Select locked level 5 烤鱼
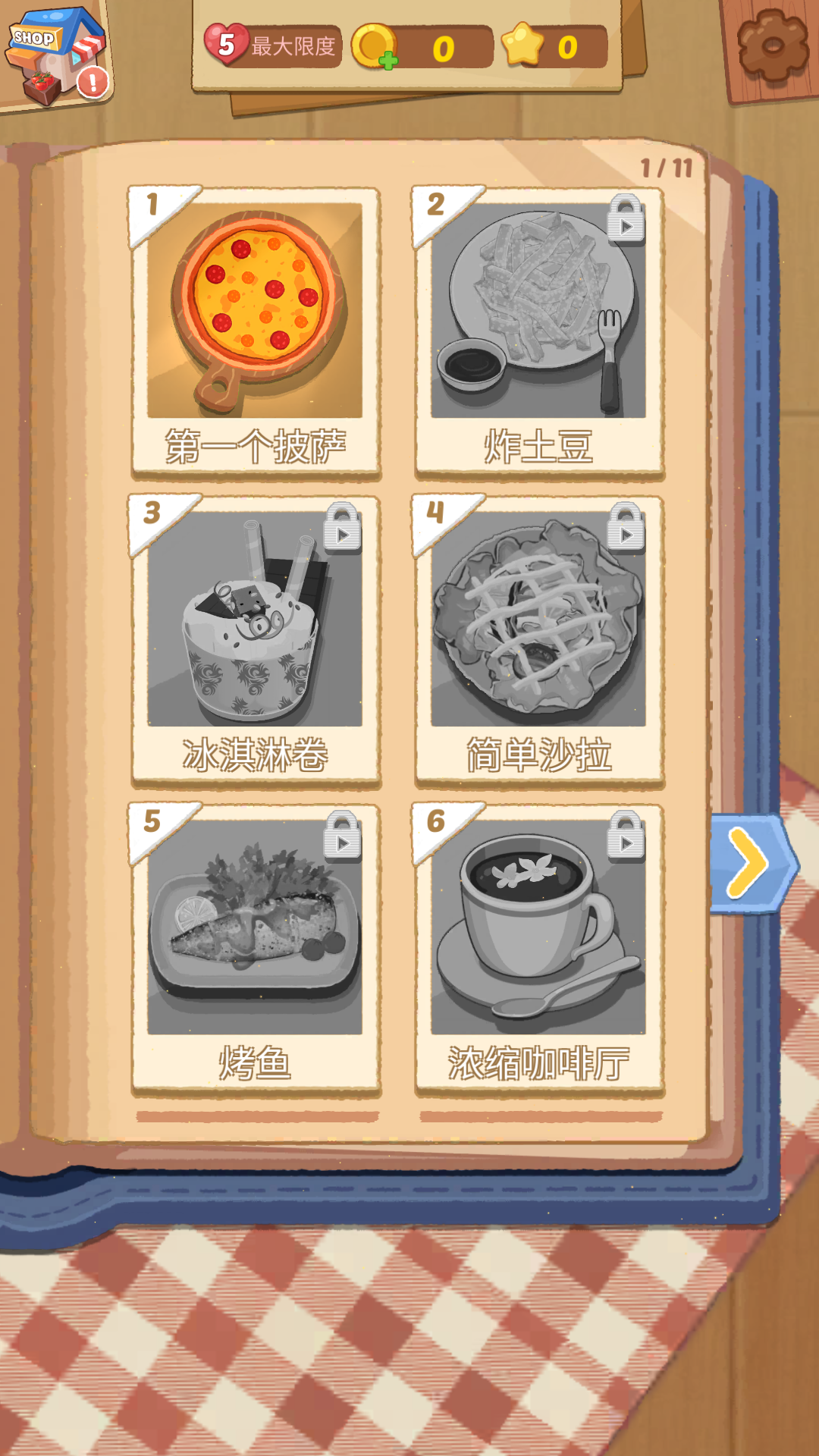819x1456 pixels. coord(256,946)
